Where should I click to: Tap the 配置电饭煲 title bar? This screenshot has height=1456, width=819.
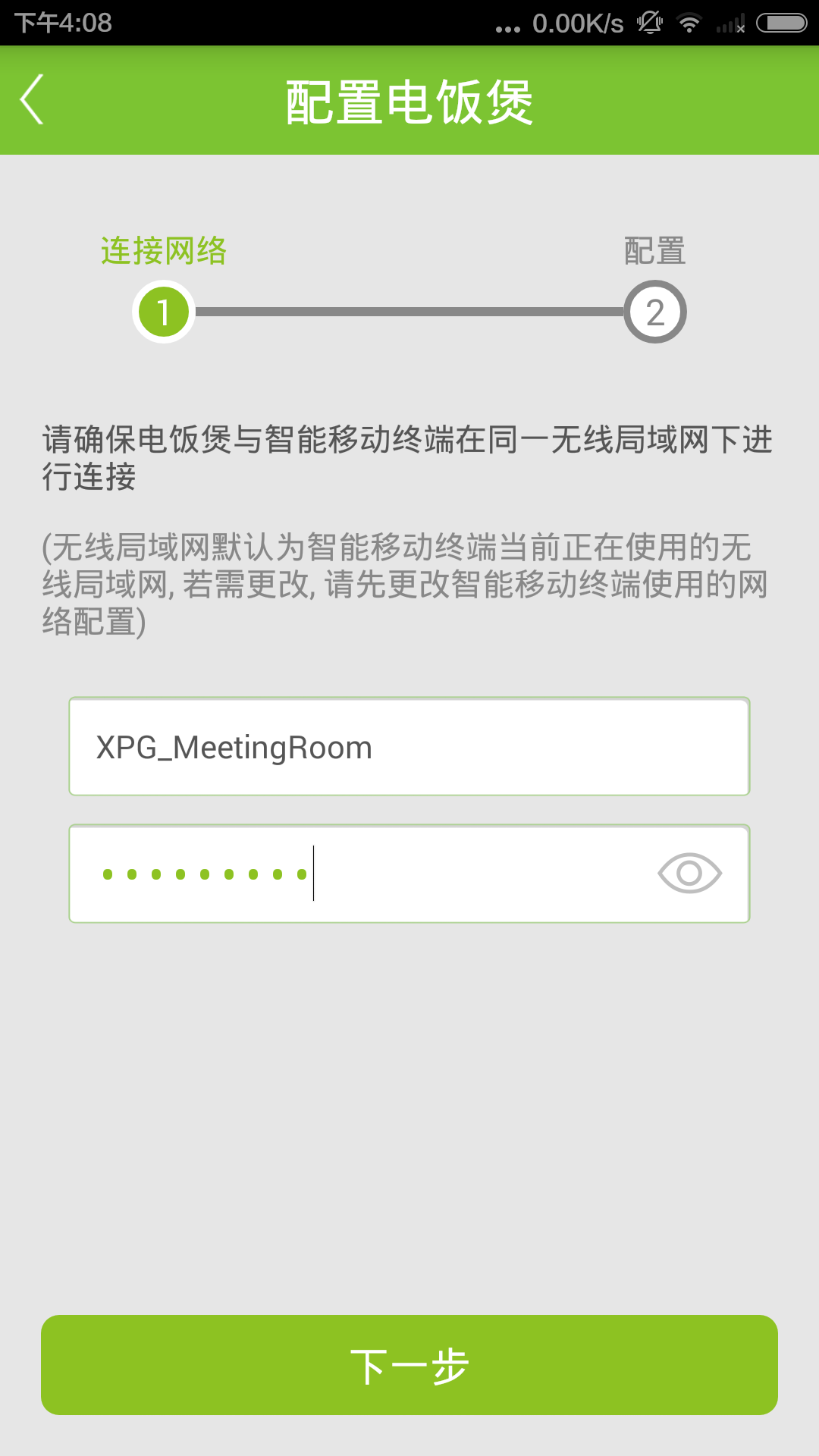click(x=409, y=99)
